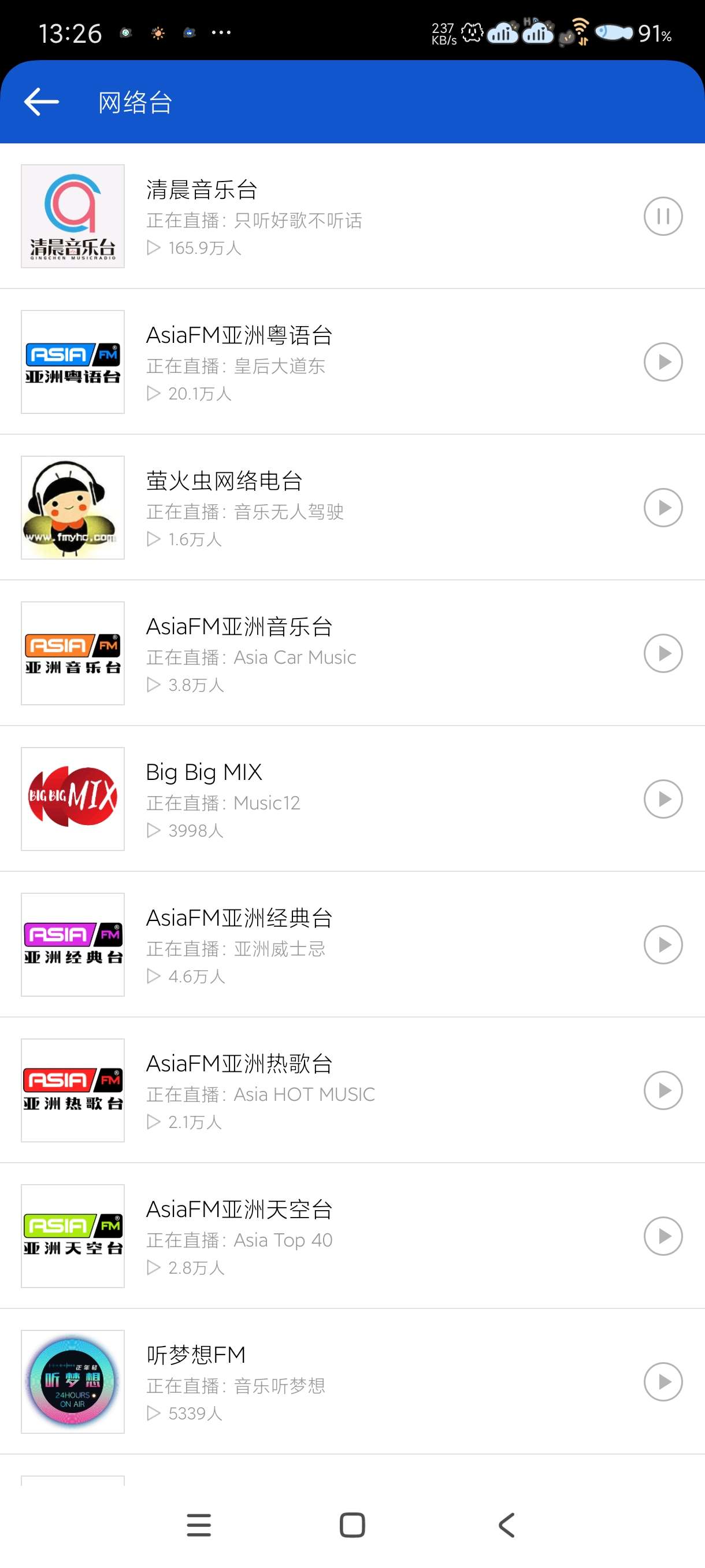
Task: Open the AsiaFM亚洲粤语台 row
Action: (x=365, y=362)
